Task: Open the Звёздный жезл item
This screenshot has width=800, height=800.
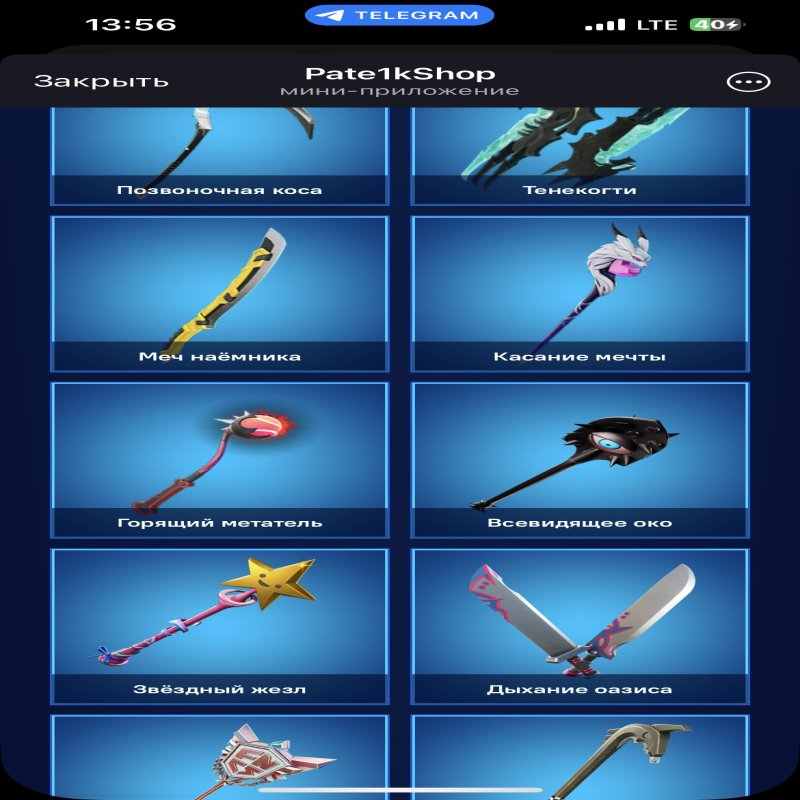Action: point(219,626)
